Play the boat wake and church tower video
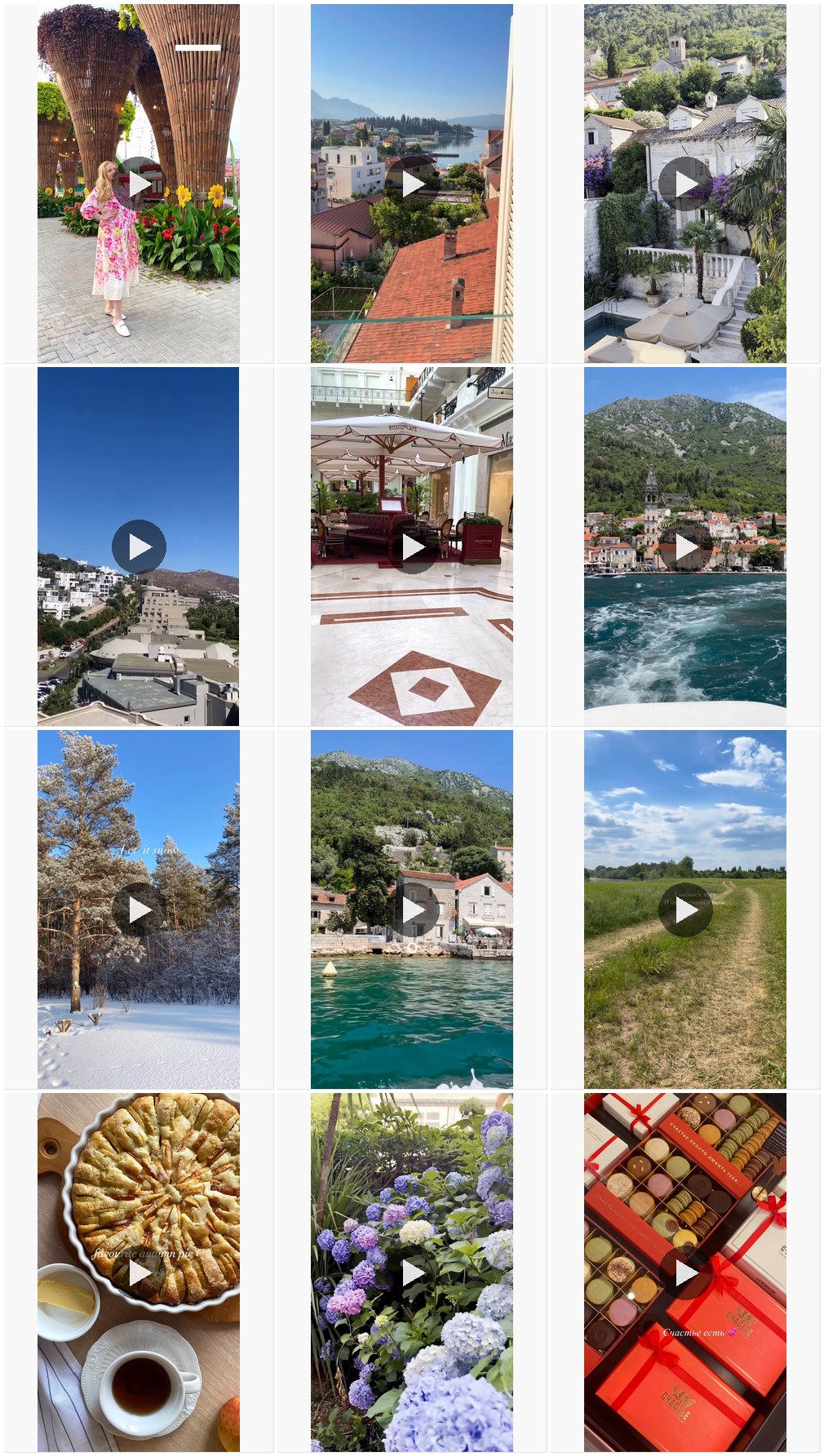Screen dimensions: 824x1456 pyautogui.click(x=685, y=547)
